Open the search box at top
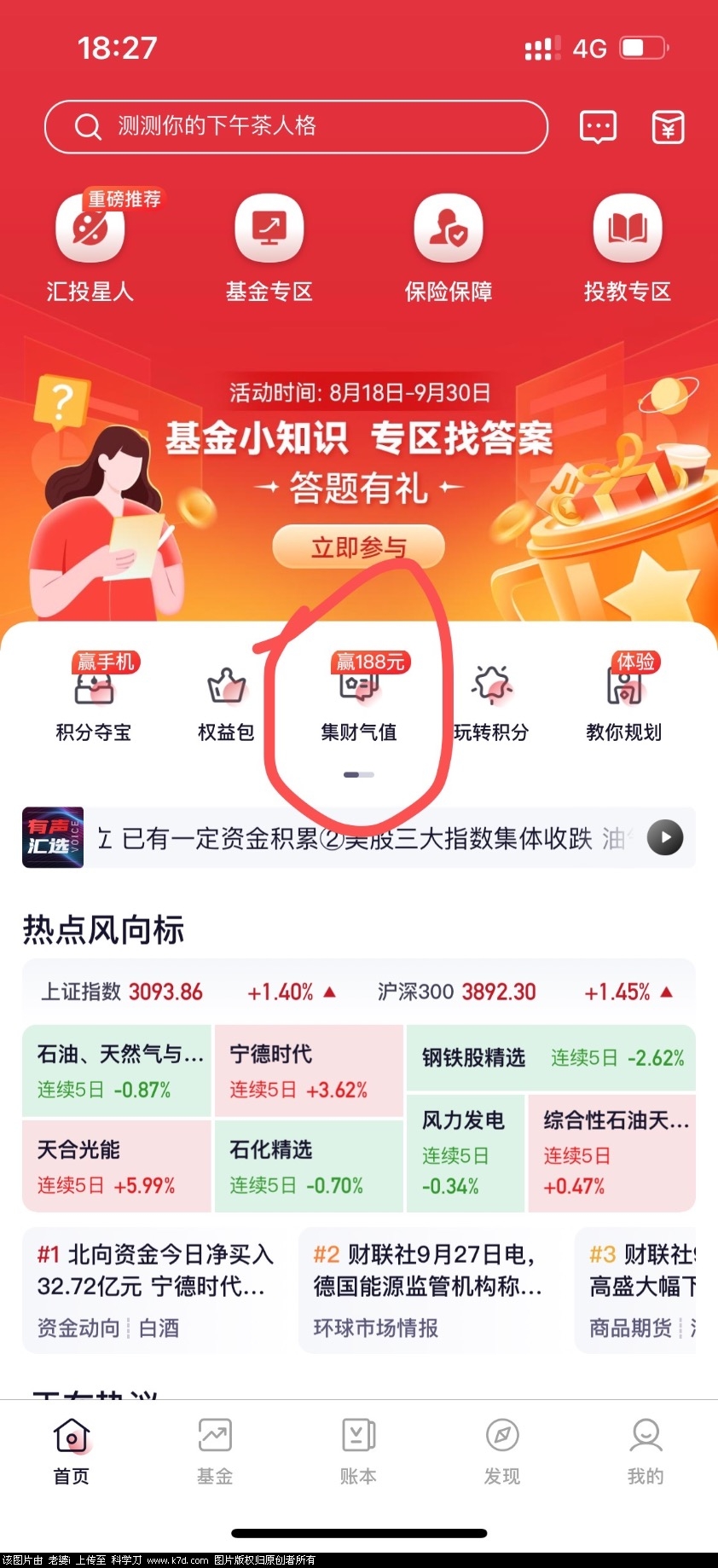The width and height of the screenshot is (718, 1568). click(x=295, y=127)
